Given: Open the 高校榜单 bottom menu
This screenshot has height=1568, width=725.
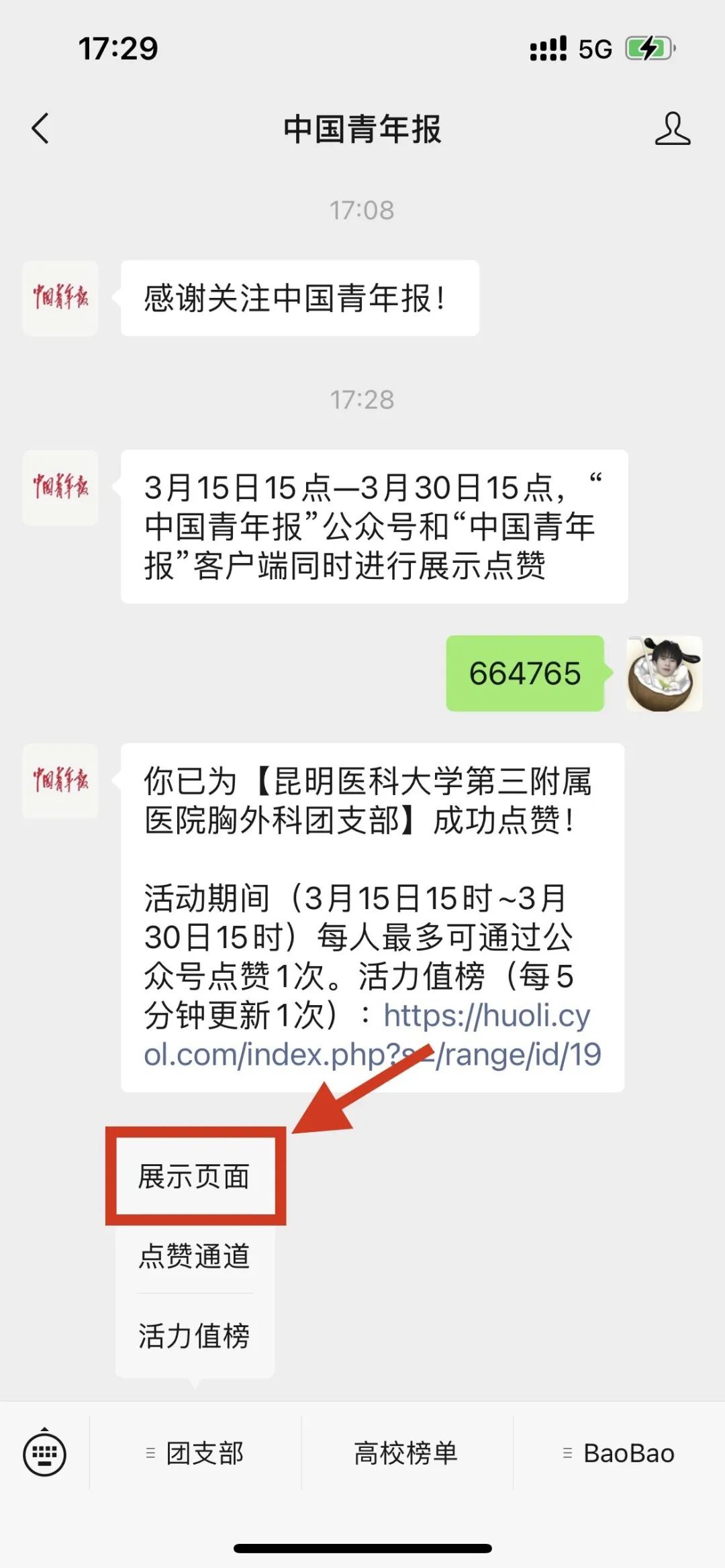Looking at the screenshot, I should [x=406, y=1453].
